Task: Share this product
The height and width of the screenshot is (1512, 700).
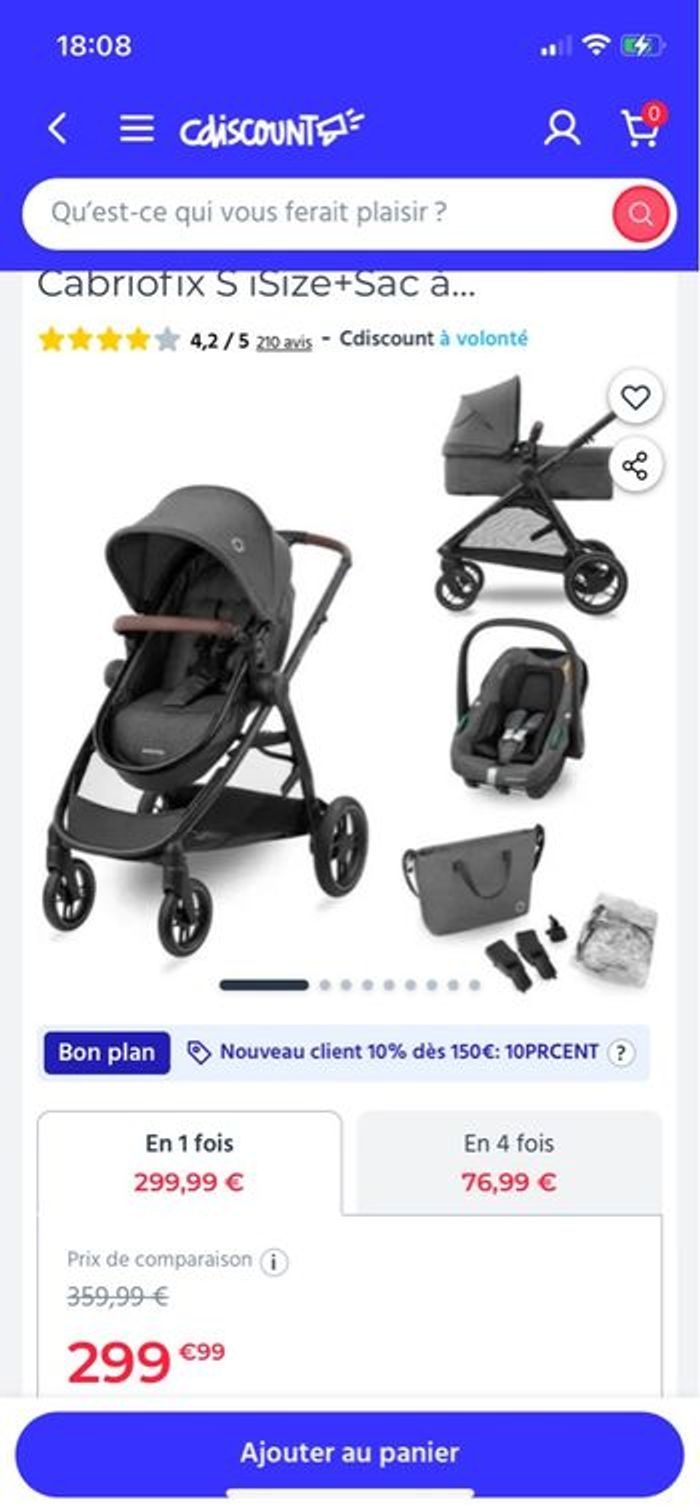Action: click(x=635, y=465)
